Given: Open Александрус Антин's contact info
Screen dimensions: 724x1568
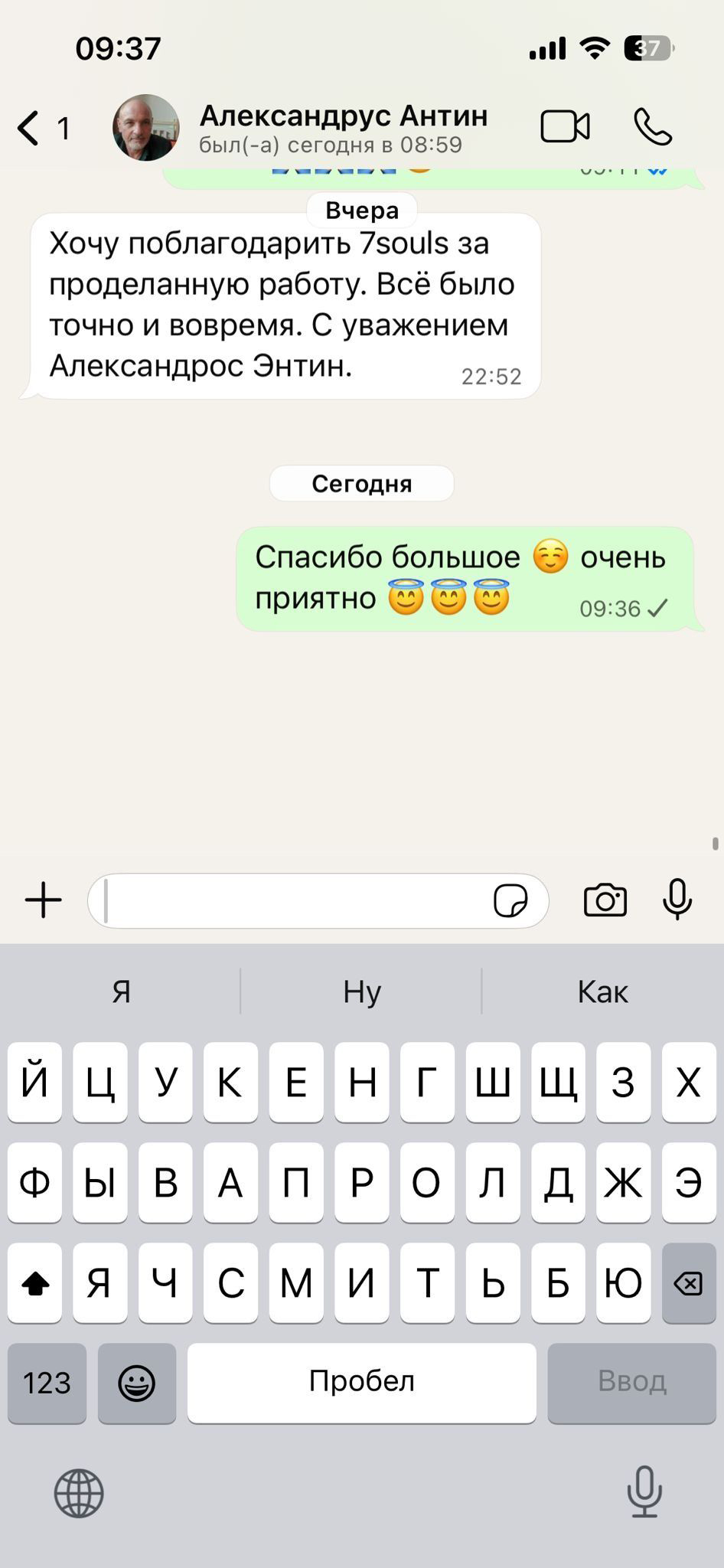Looking at the screenshot, I should [343, 128].
